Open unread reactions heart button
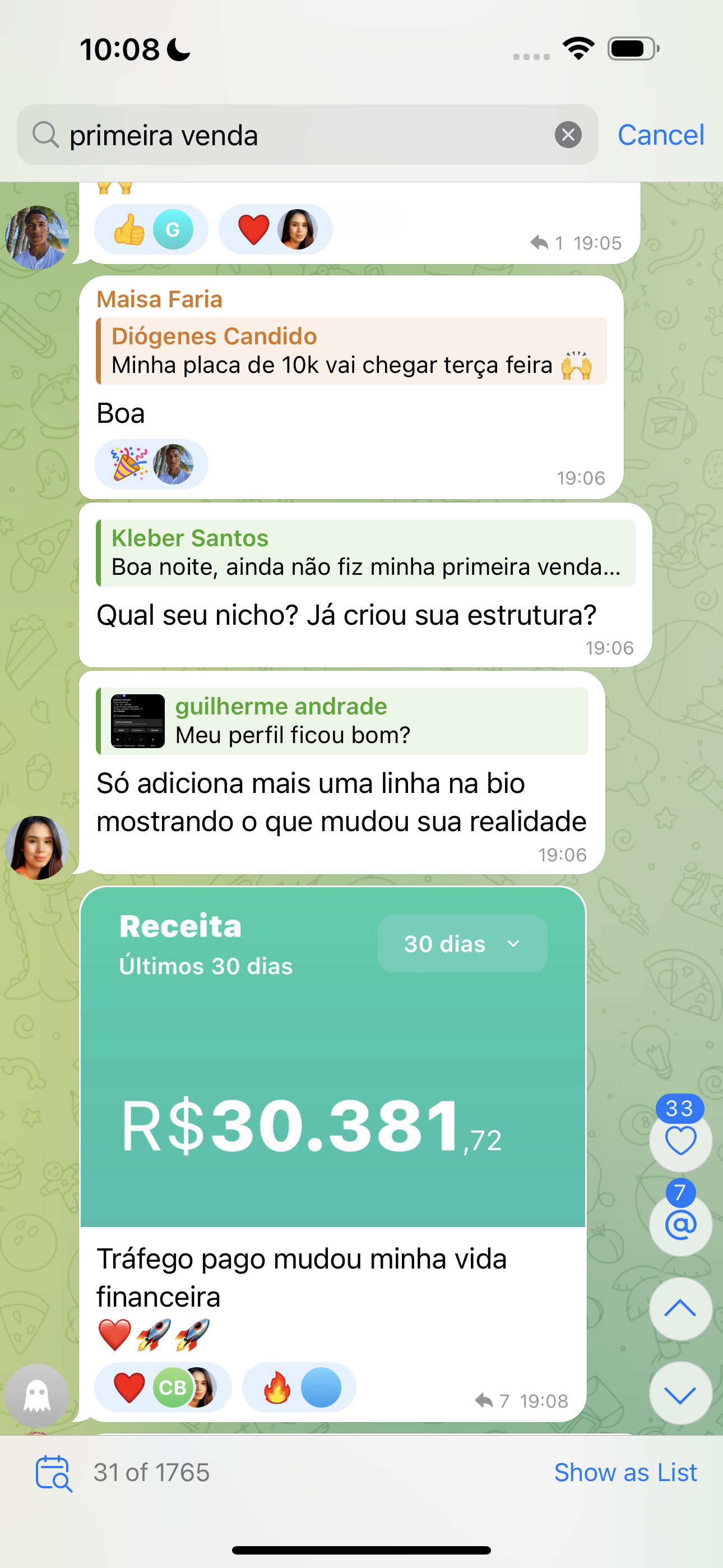The height and width of the screenshot is (1568, 723). [680, 1140]
